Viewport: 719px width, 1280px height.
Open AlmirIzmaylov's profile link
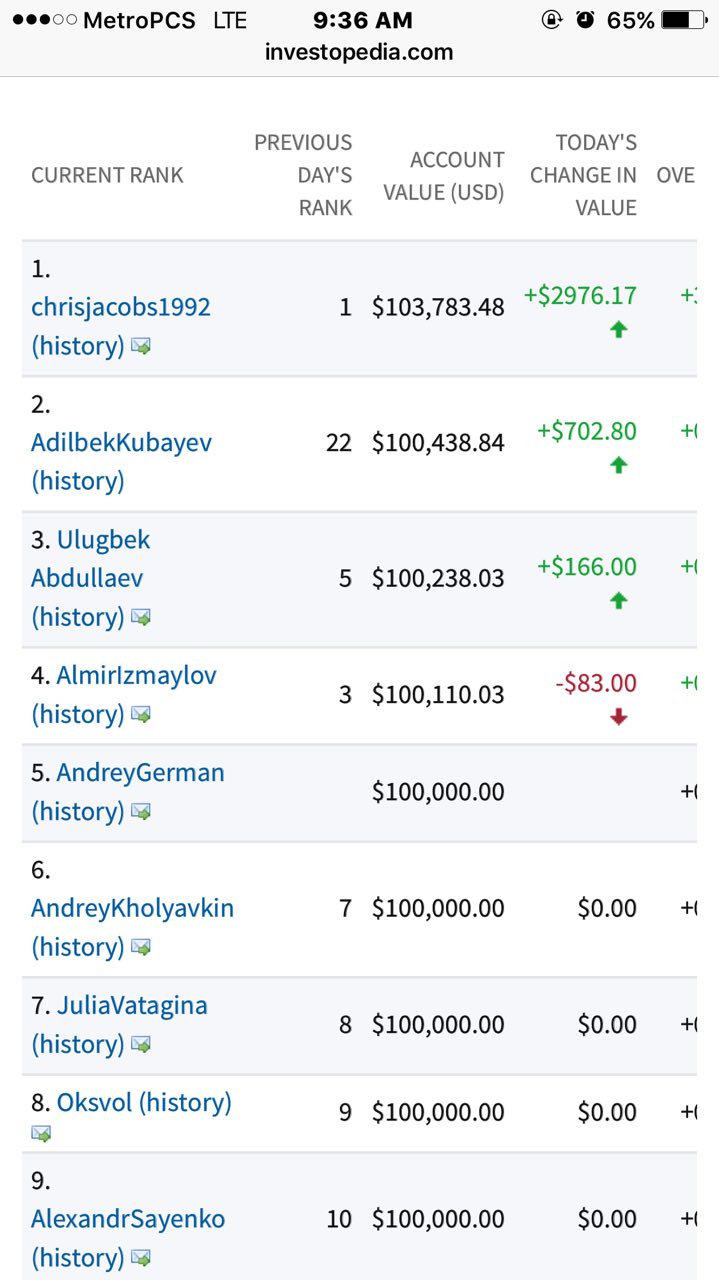tap(136, 675)
